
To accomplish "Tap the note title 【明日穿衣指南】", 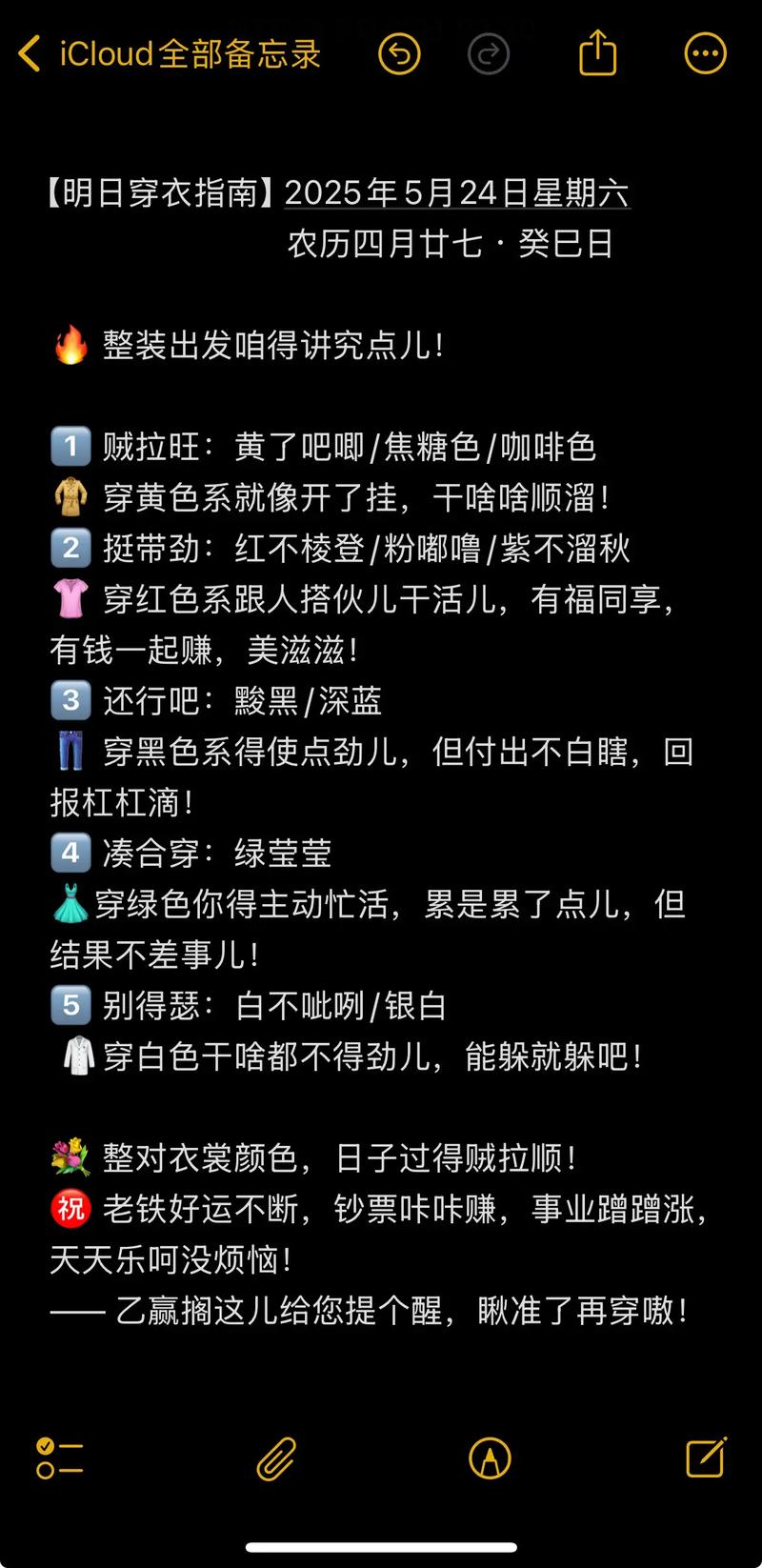I will 157,191.
